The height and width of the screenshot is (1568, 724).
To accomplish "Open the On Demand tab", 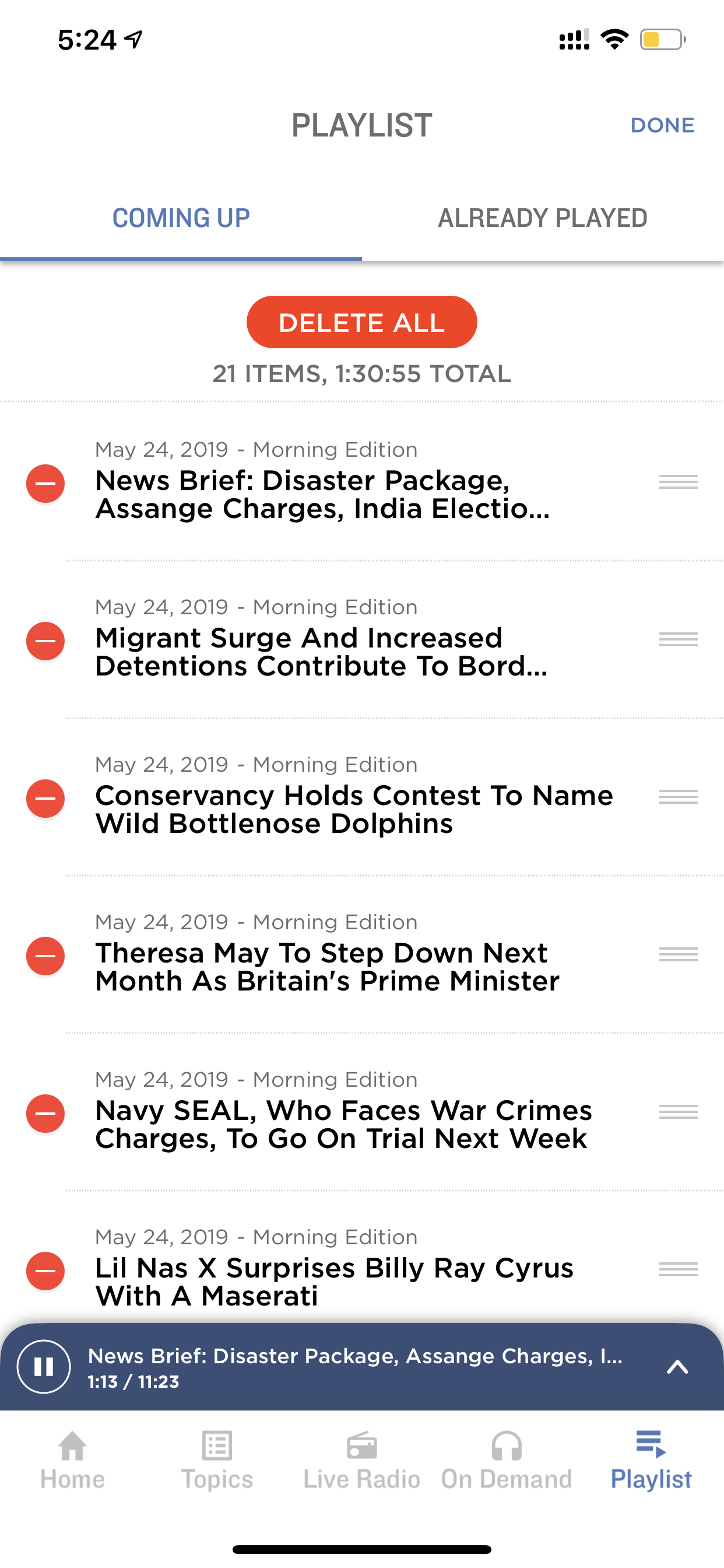I will click(507, 1460).
